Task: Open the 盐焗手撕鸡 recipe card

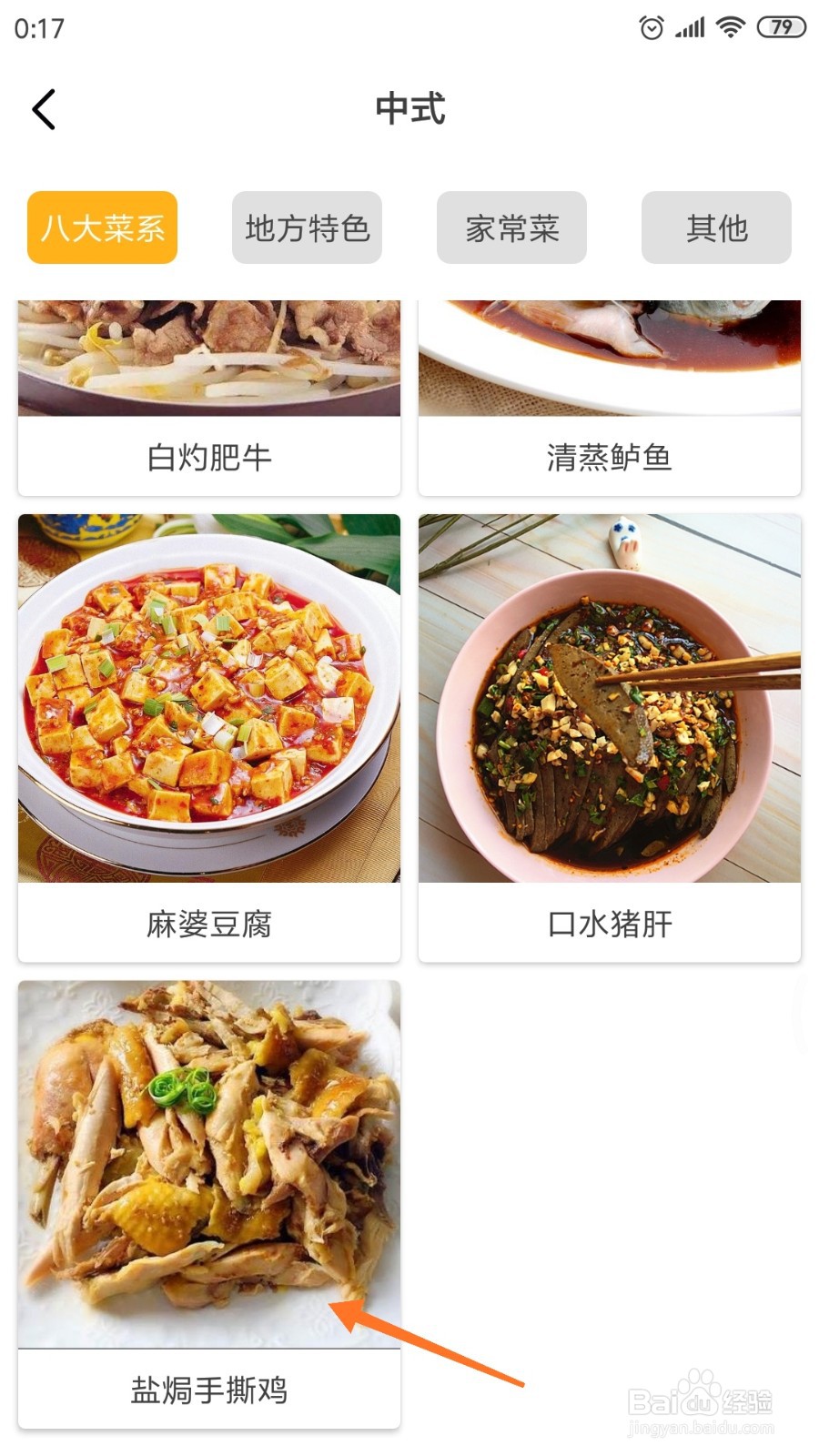Action: tap(209, 1201)
